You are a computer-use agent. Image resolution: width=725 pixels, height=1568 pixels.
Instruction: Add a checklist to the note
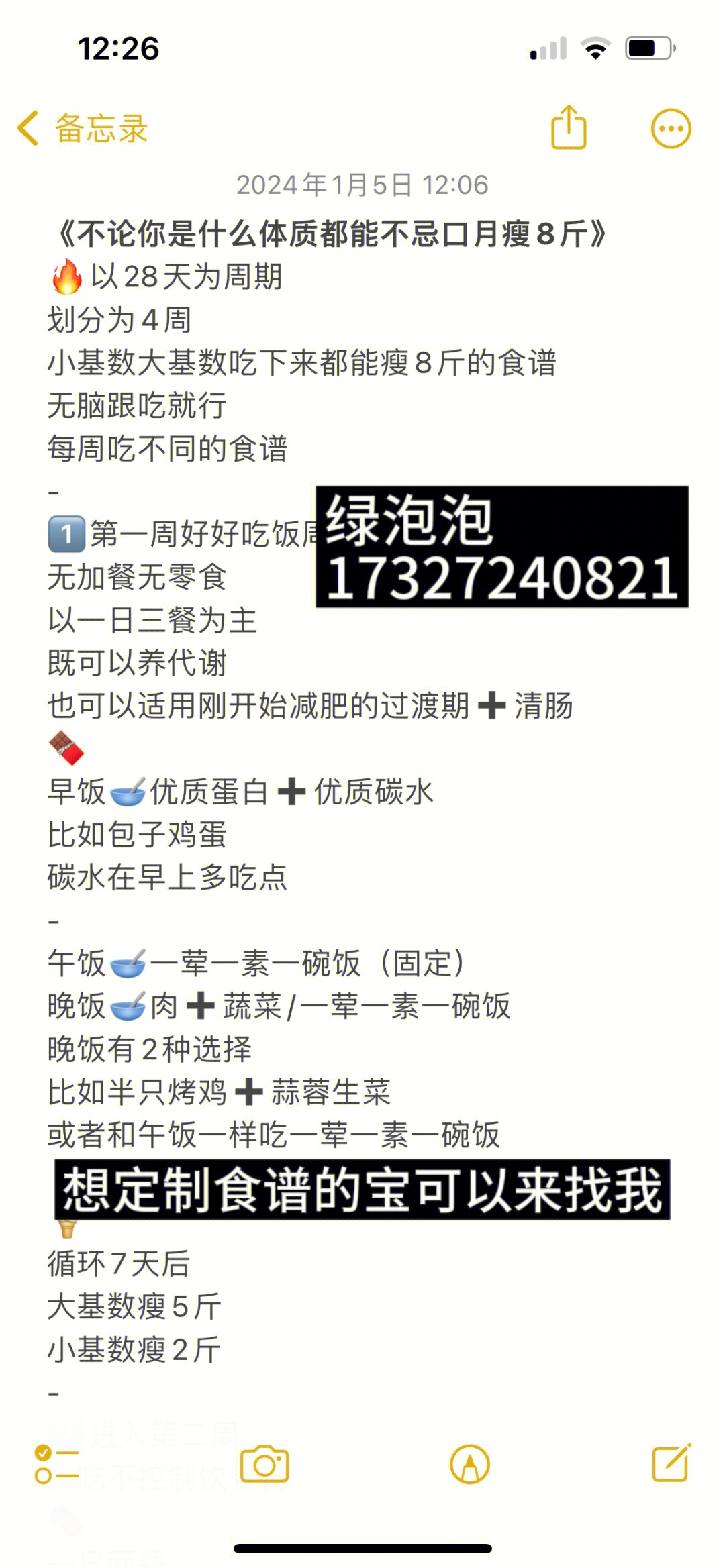(56, 1465)
